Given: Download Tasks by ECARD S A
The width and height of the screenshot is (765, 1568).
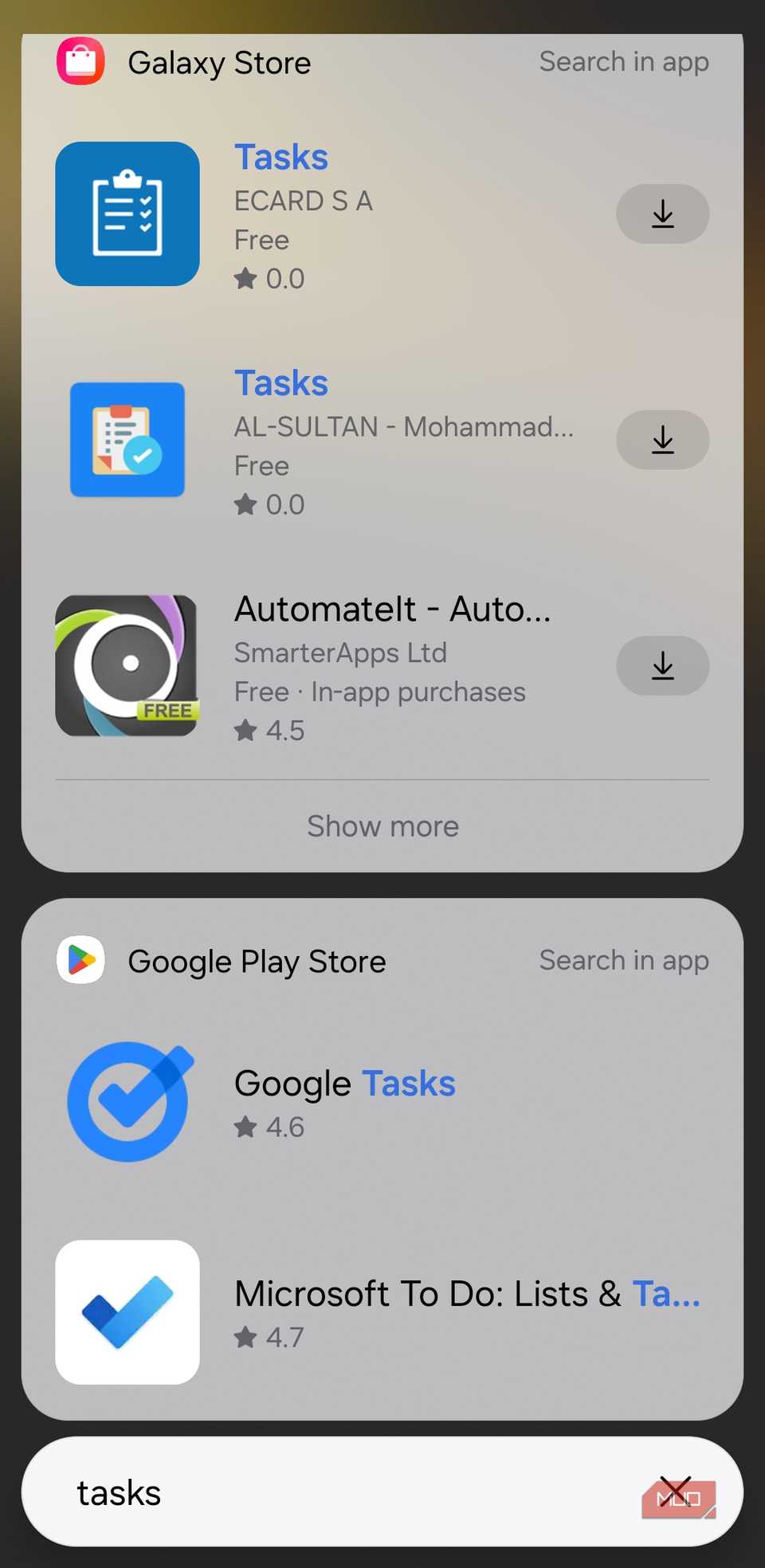Looking at the screenshot, I should (x=662, y=214).
